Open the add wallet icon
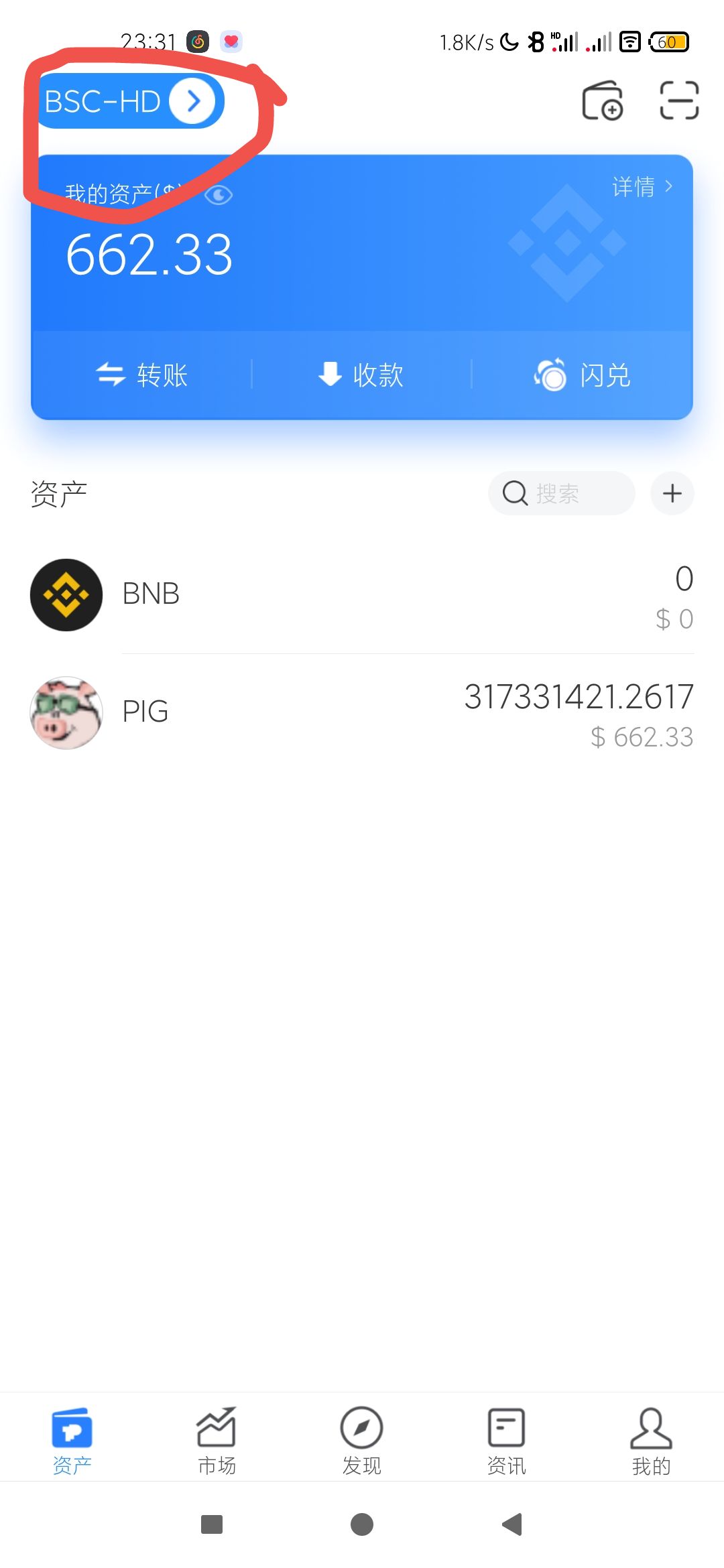 click(x=602, y=101)
